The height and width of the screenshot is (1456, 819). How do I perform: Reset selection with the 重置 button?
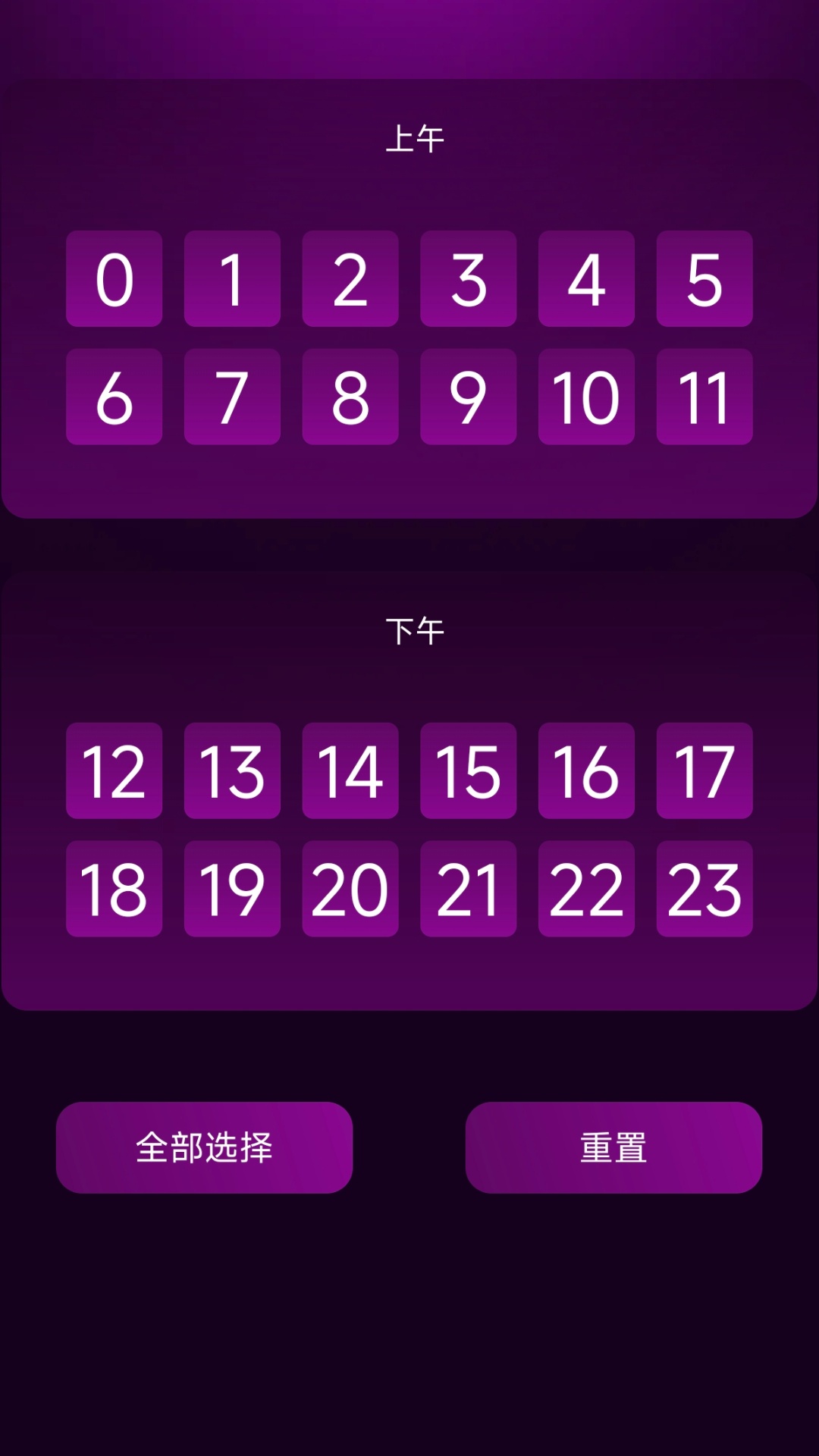(613, 1147)
